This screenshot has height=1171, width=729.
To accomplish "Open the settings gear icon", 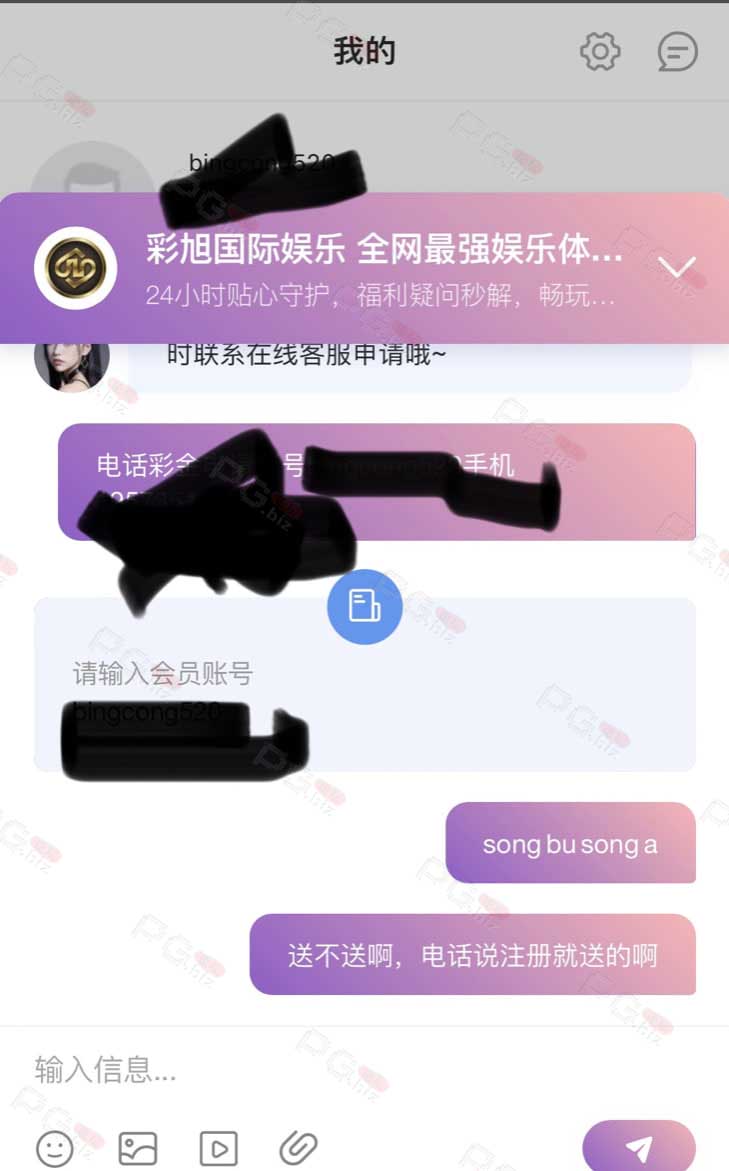I will 600,52.
